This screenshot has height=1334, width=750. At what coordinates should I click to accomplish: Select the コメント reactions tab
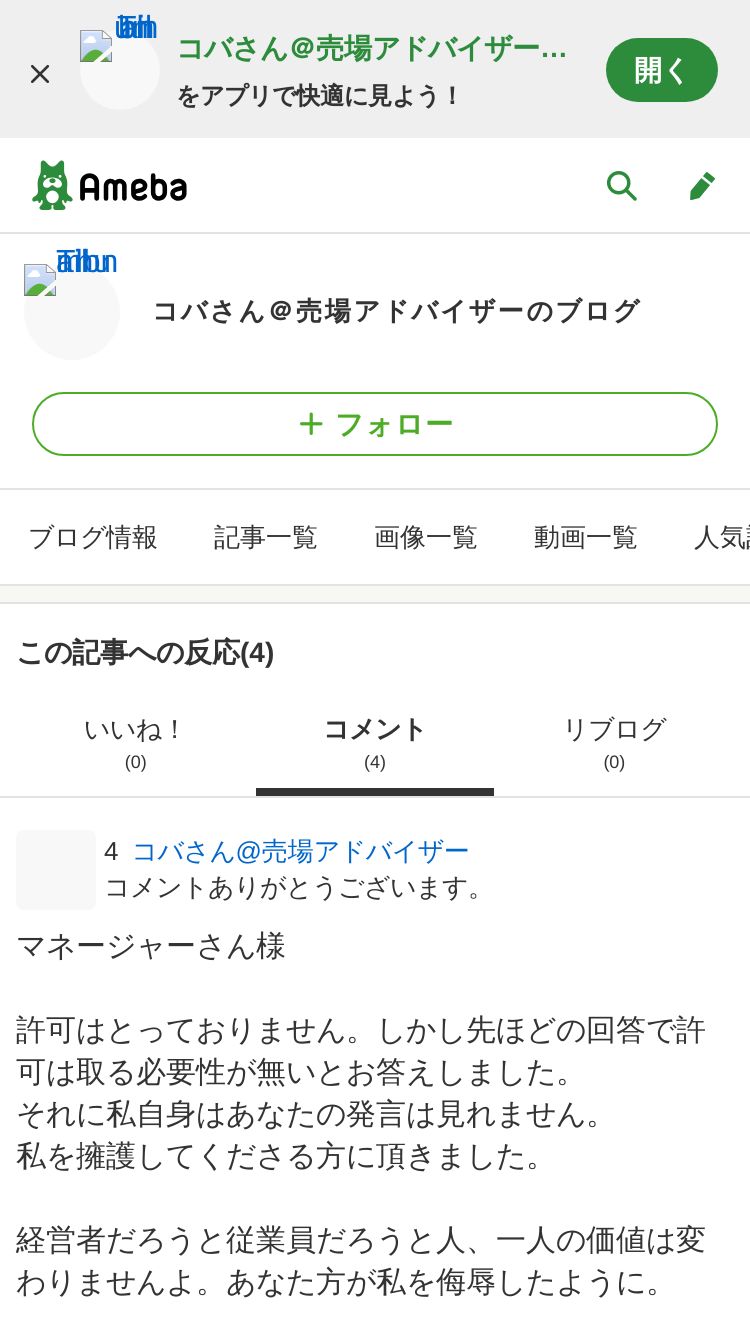[x=375, y=743]
